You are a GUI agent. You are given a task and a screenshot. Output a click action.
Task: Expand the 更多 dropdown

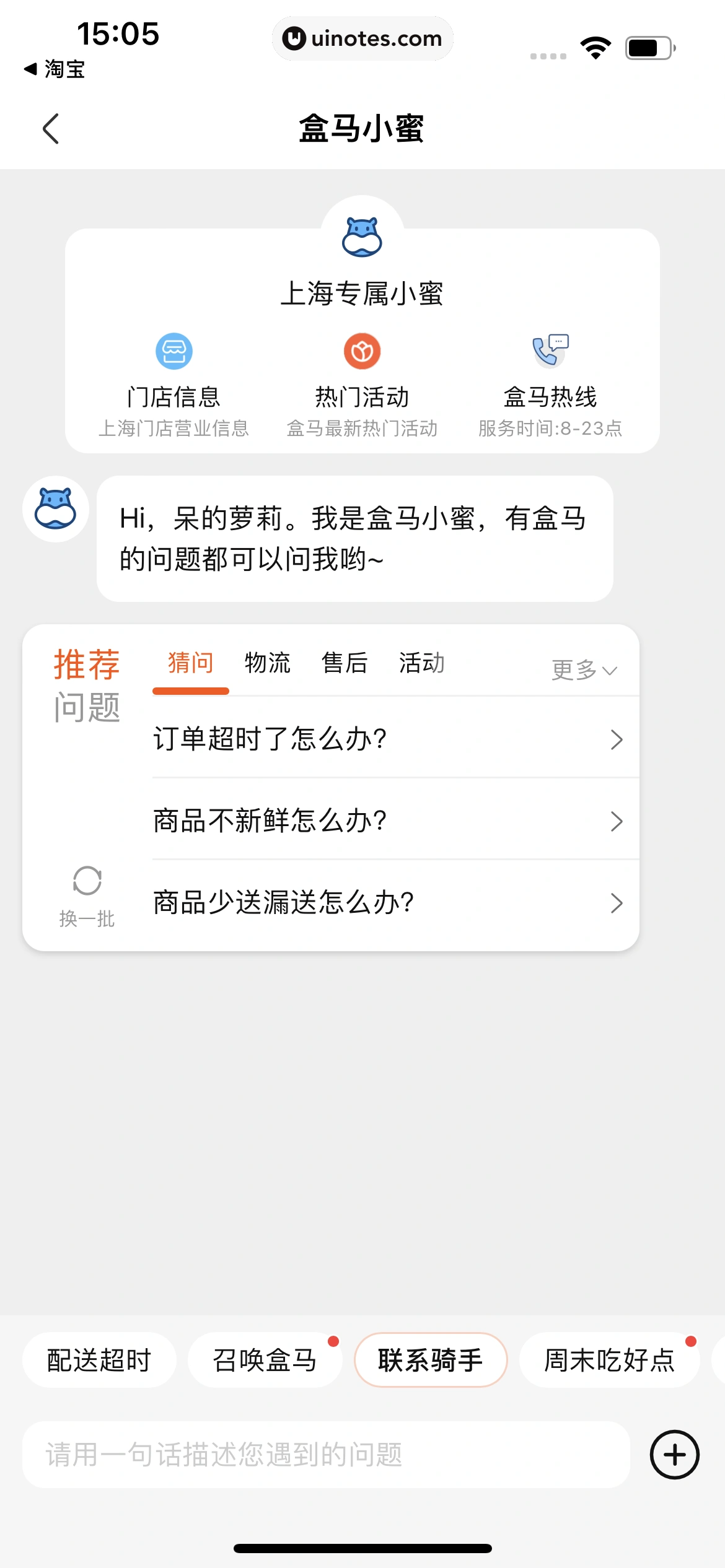pyautogui.click(x=581, y=669)
